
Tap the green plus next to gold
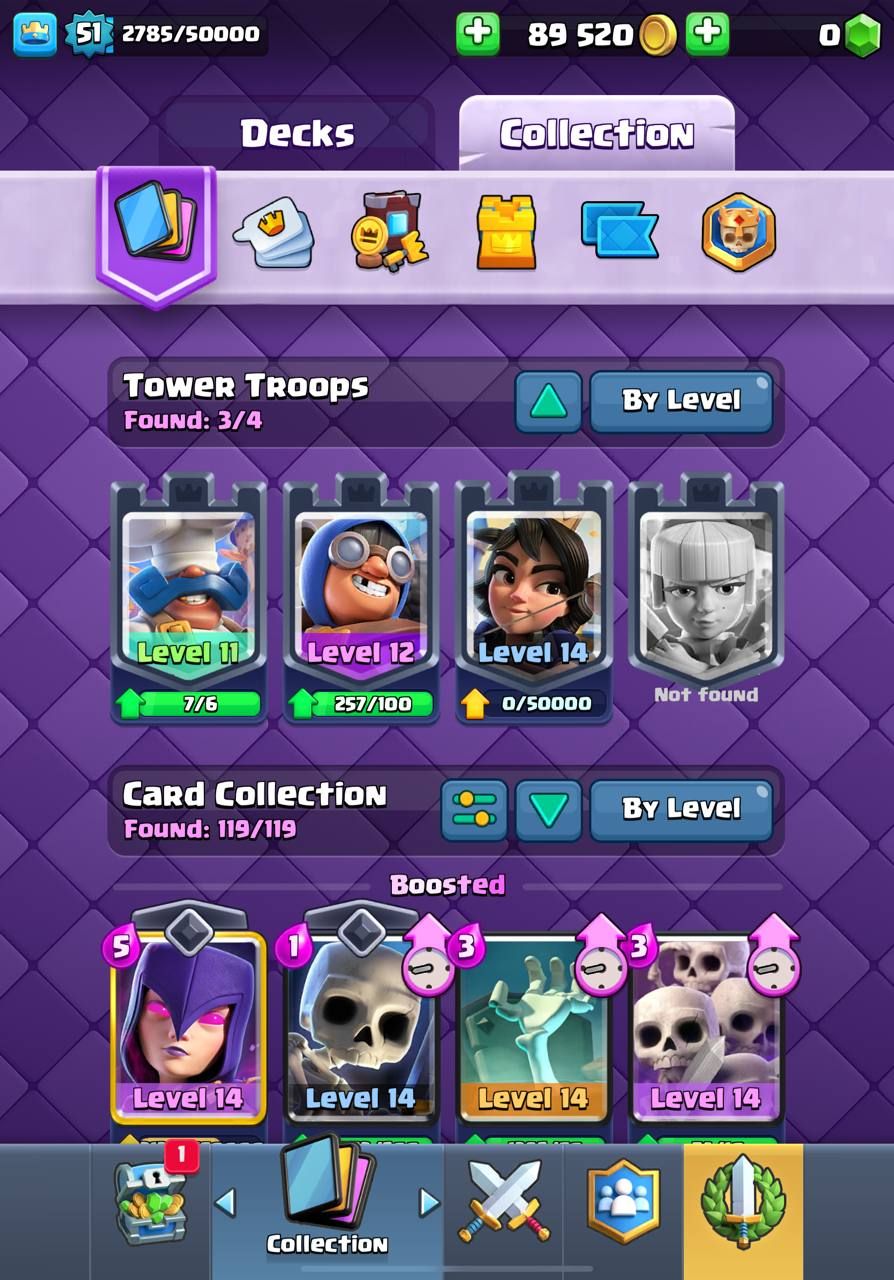point(477,34)
